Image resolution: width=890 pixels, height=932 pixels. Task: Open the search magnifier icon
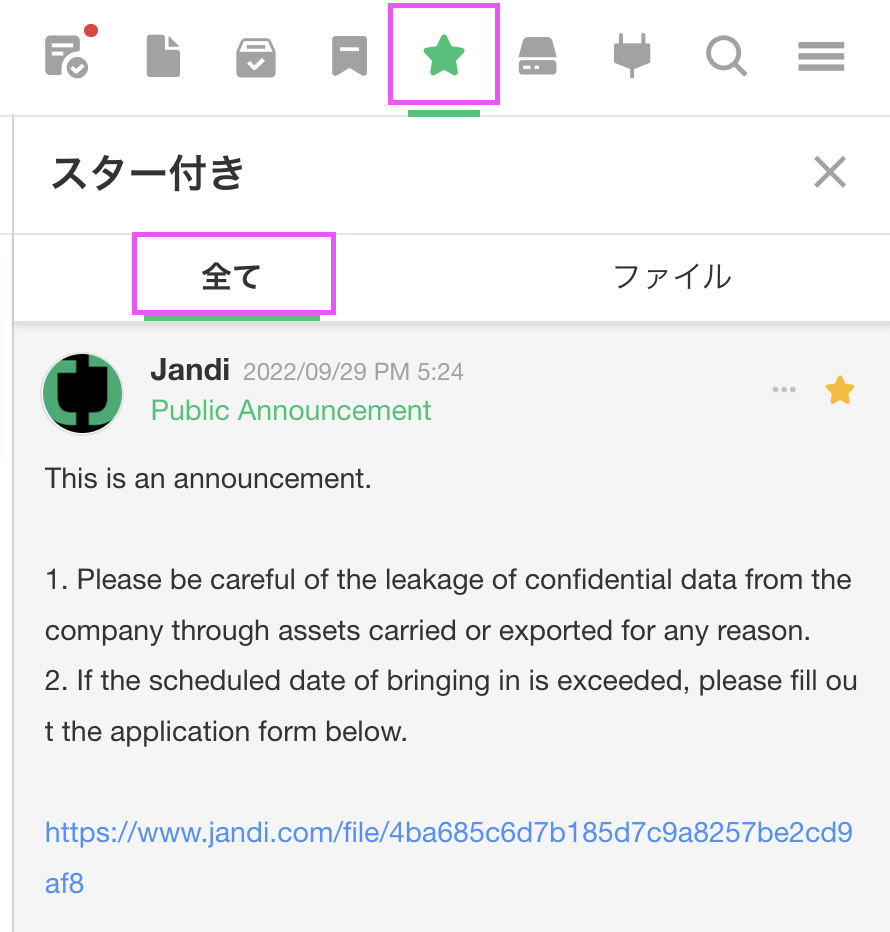pos(726,56)
